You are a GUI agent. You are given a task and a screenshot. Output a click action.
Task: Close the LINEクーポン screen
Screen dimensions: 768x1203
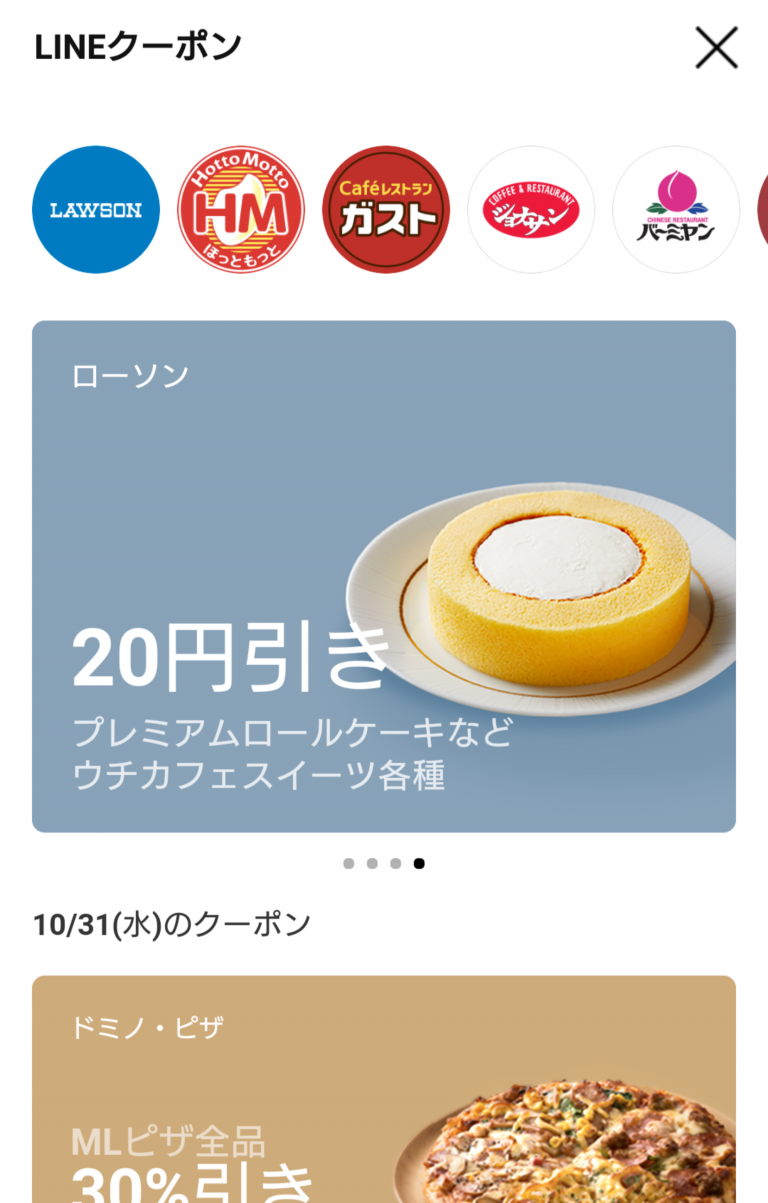point(714,47)
